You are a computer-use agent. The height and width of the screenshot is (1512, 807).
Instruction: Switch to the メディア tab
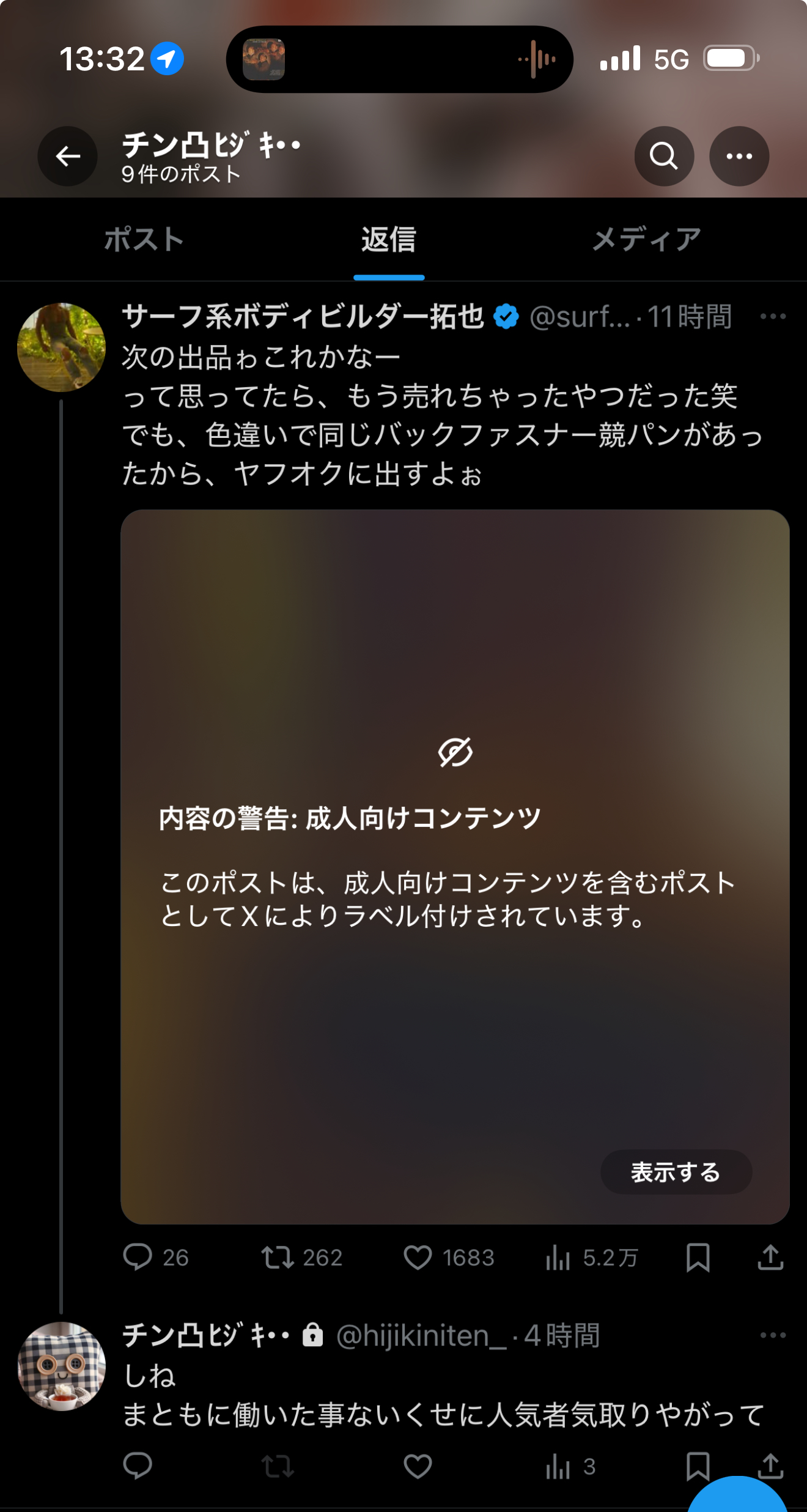point(646,239)
